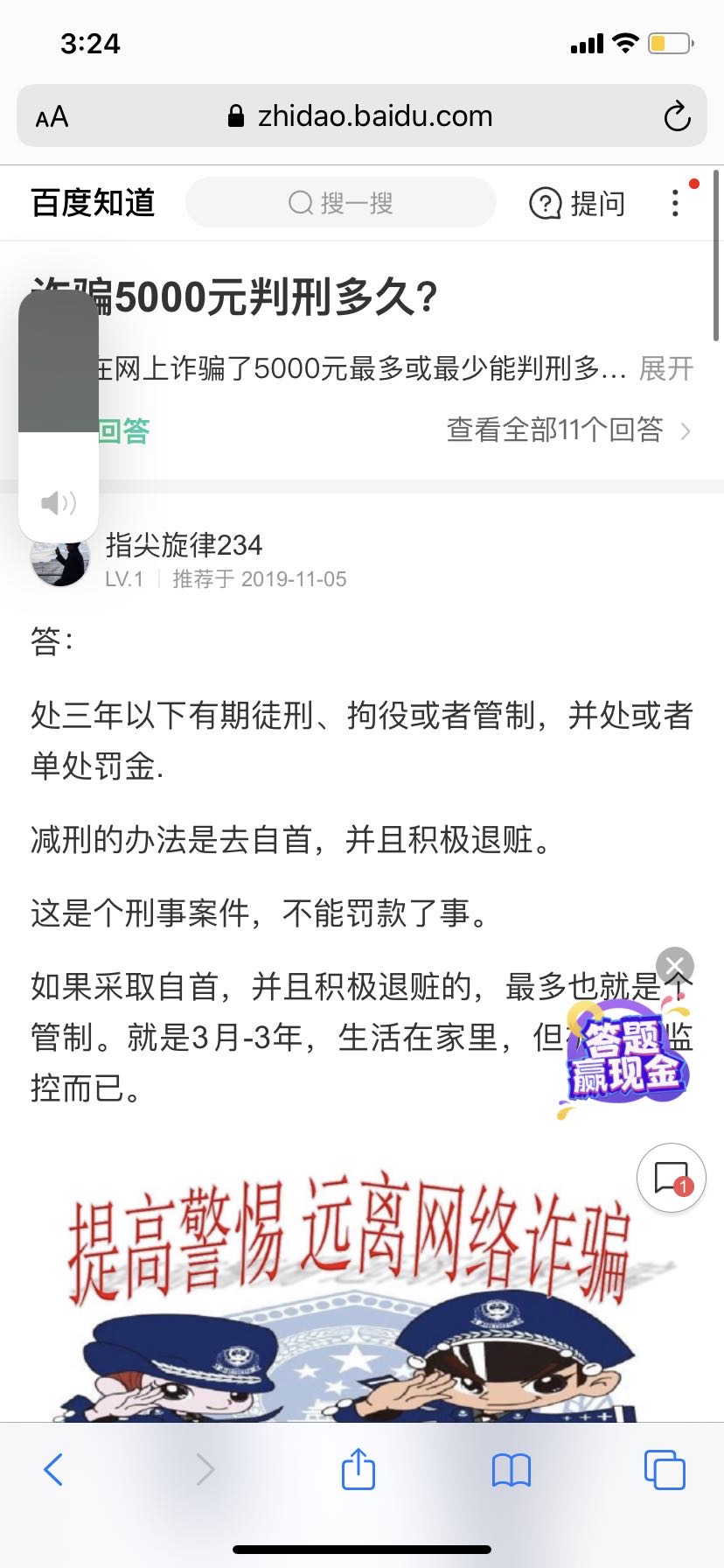Tap the zhidao.baidu.com address bar

pos(361,115)
